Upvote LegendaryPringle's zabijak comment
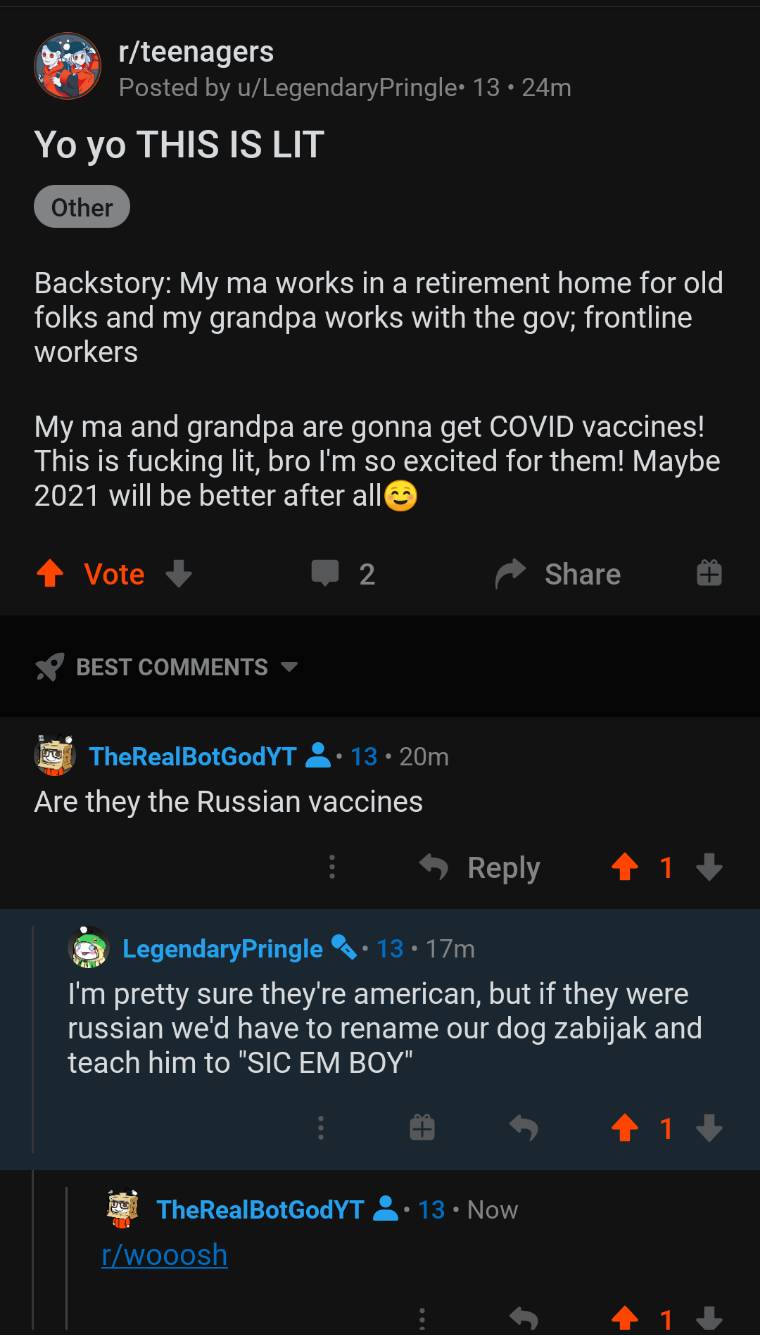 pos(624,1128)
